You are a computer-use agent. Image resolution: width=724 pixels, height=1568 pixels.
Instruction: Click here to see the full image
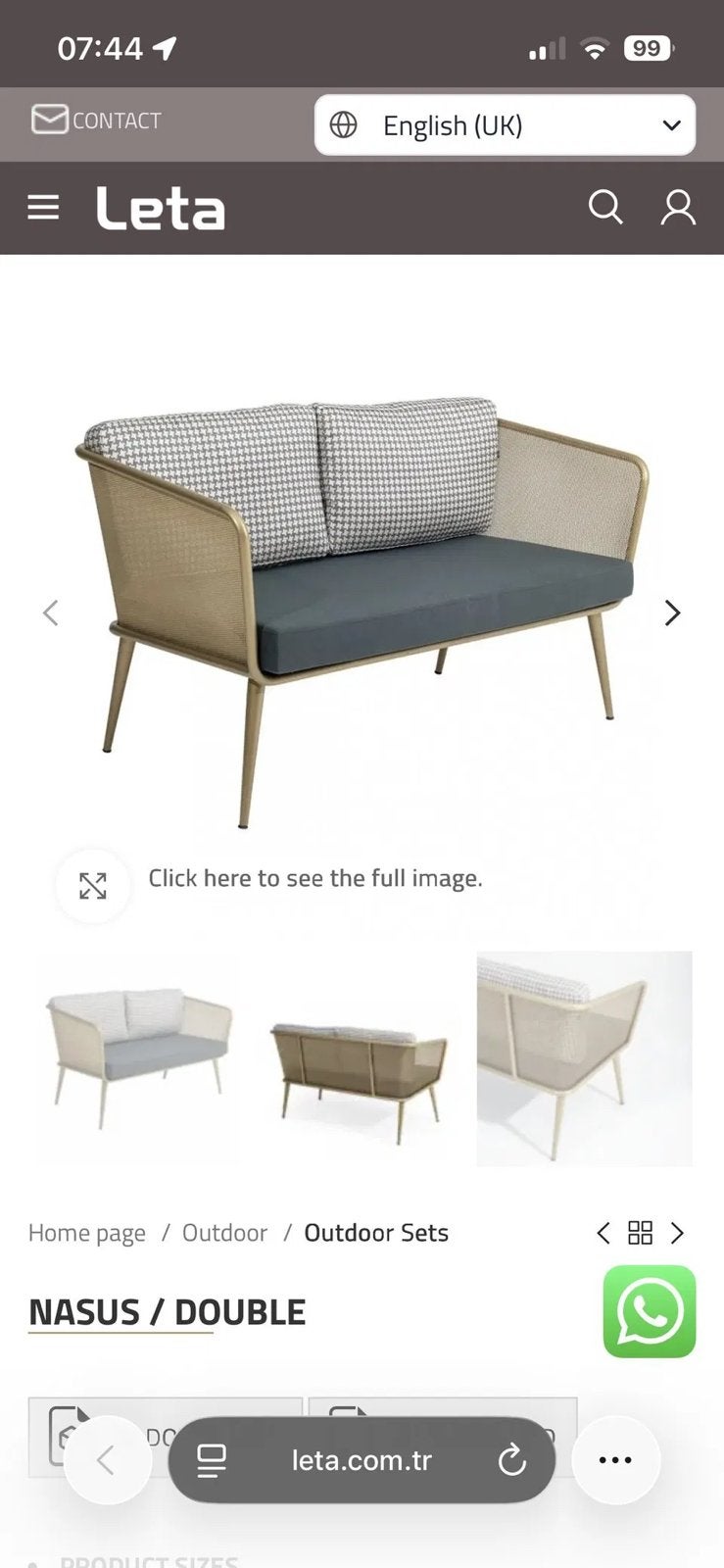coord(314,878)
